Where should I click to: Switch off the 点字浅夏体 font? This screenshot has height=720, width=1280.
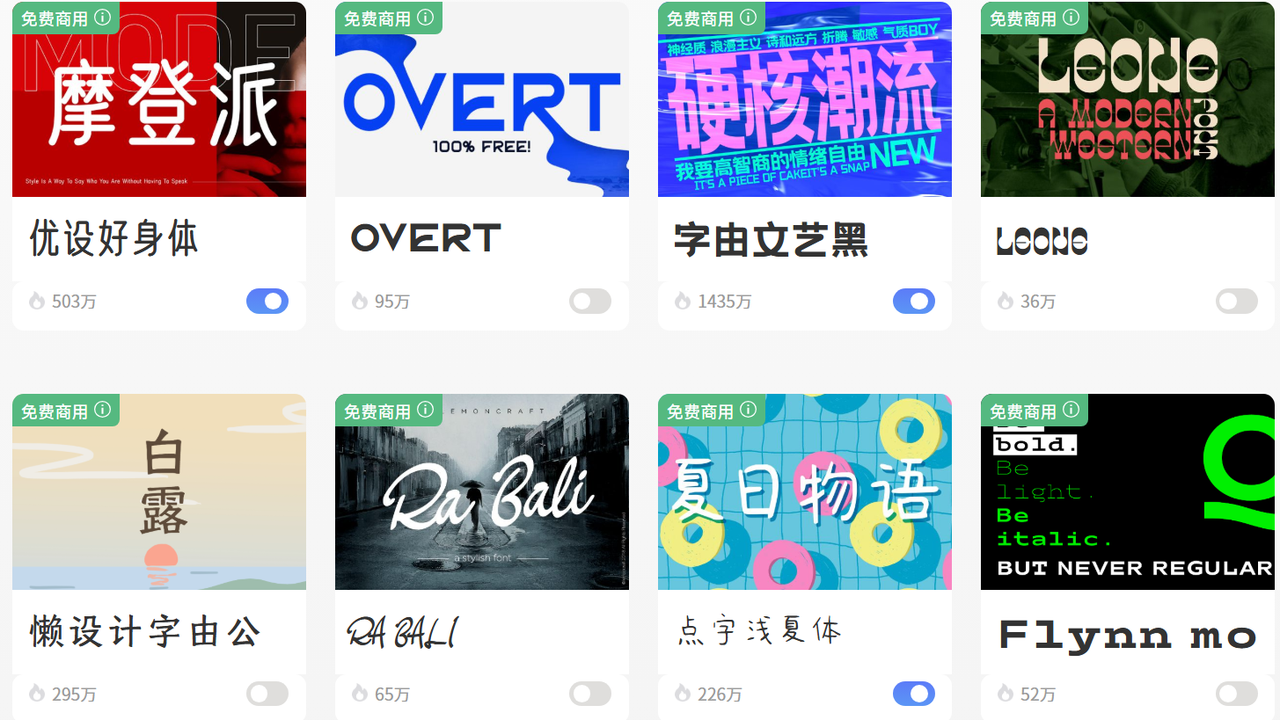tap(913, 694)
